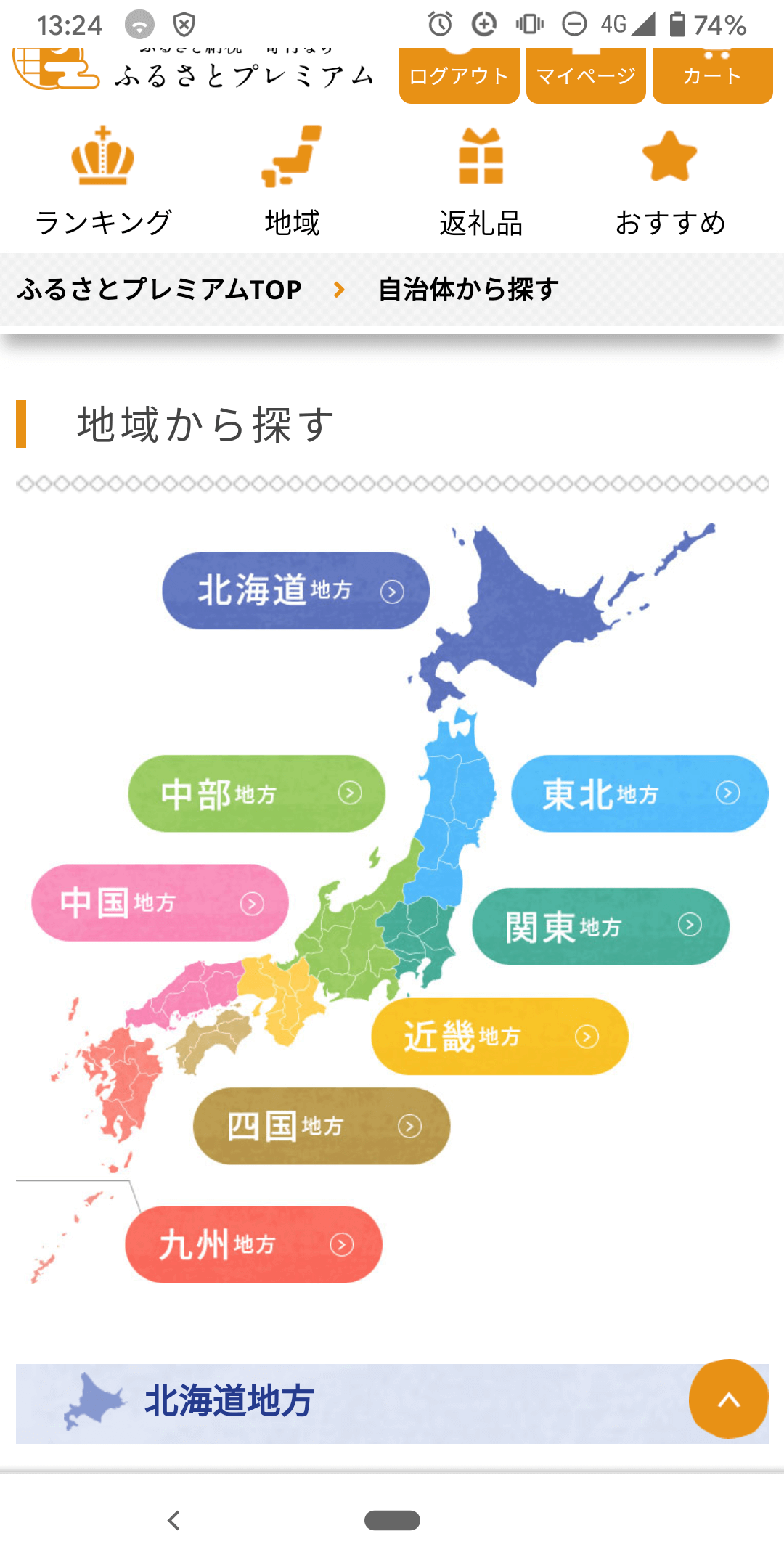Image resolution: width=784 pixels, height=1568 pixels.
Task: Select 九州地方 region button
Action: [254, 1244]
